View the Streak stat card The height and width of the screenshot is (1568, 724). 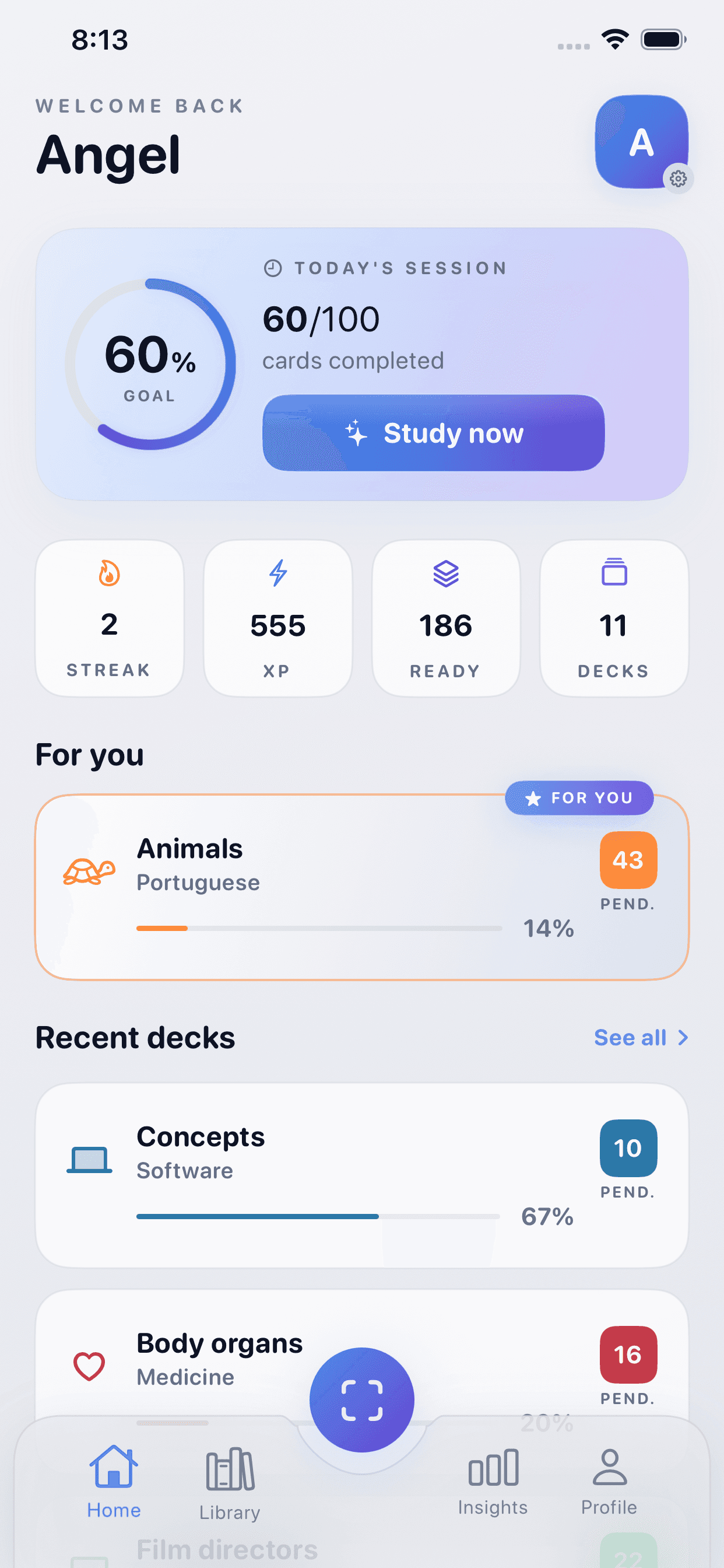[110, 618]
